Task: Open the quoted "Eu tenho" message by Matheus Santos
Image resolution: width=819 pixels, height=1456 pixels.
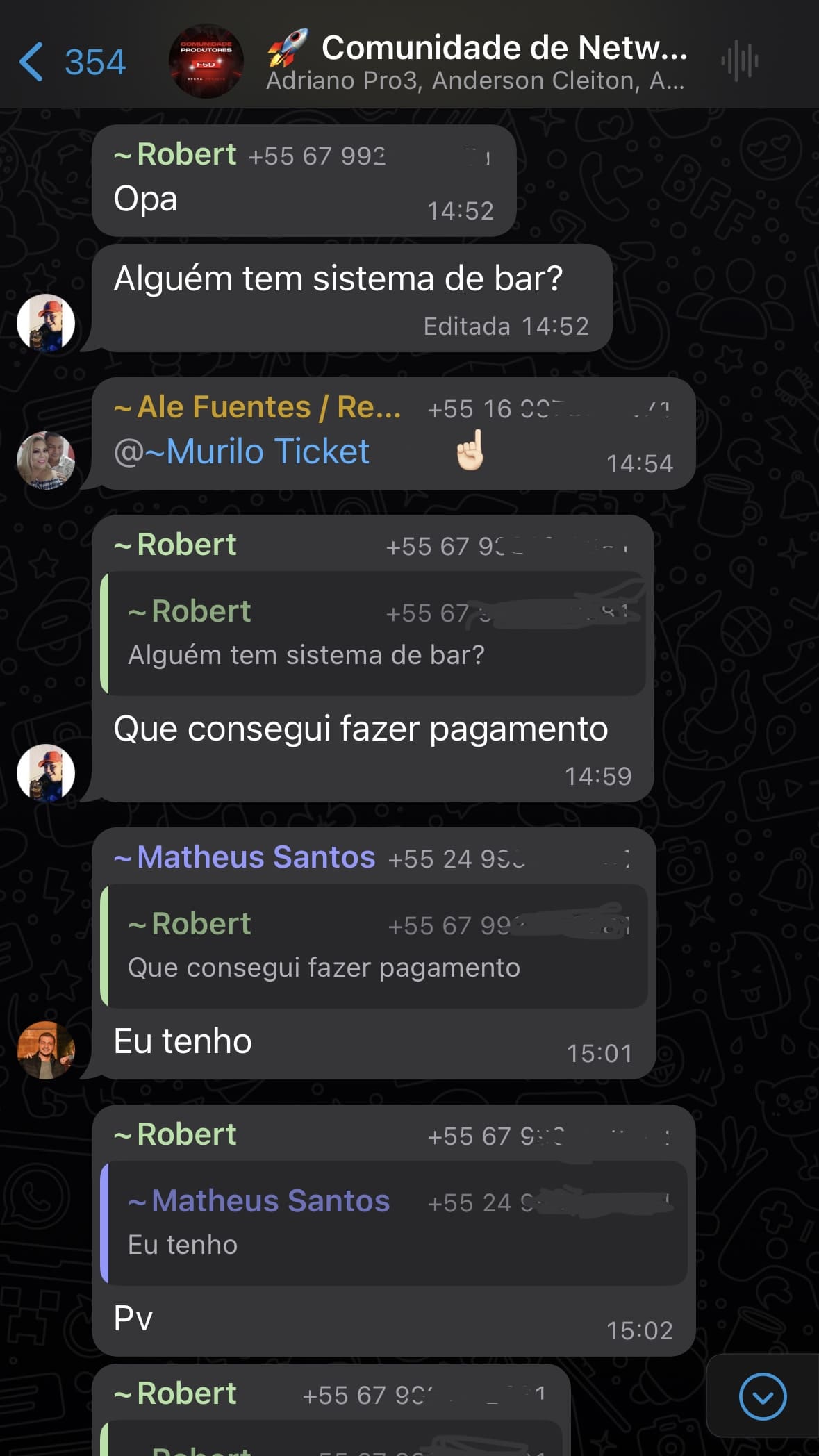Action: click(x=395, y=1223)
